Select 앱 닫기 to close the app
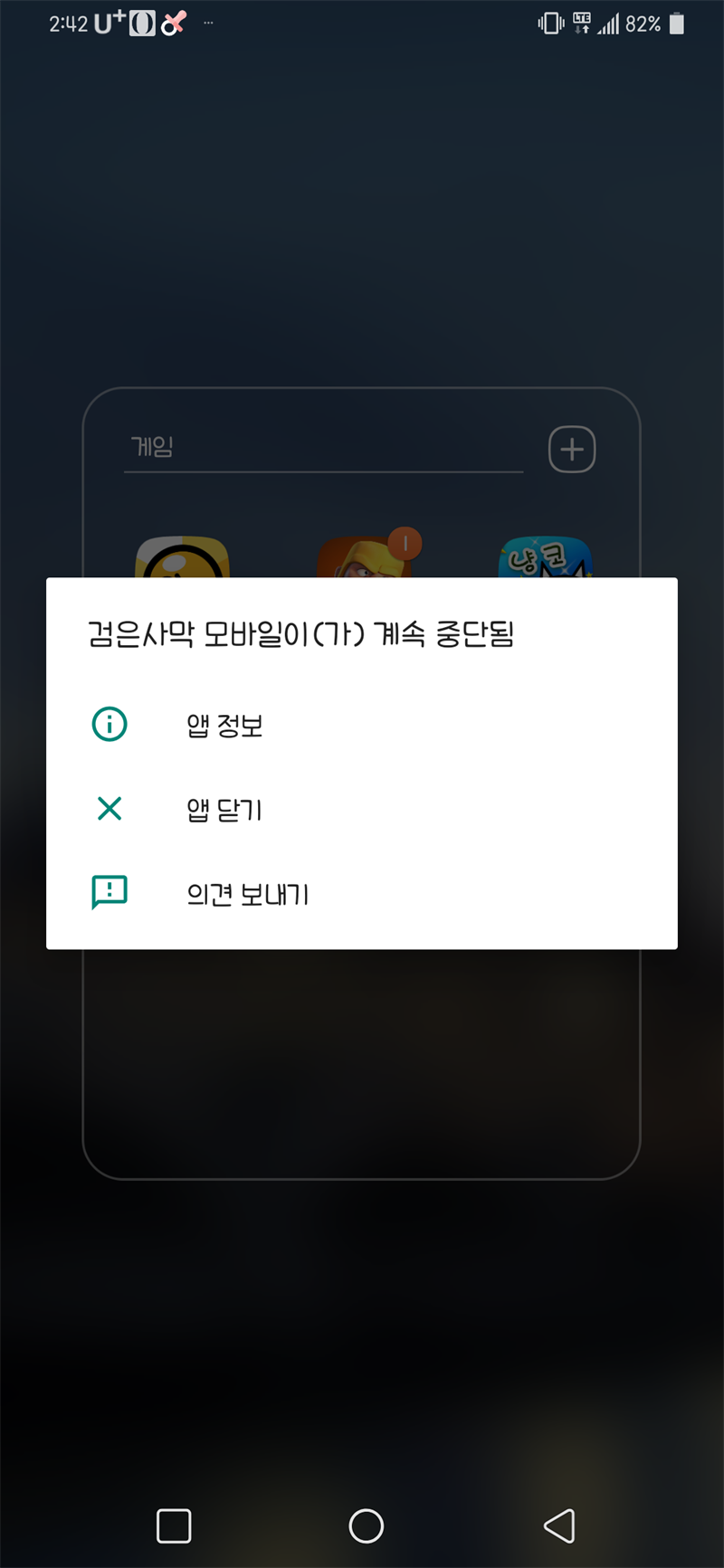 click(x=224, y=810)
